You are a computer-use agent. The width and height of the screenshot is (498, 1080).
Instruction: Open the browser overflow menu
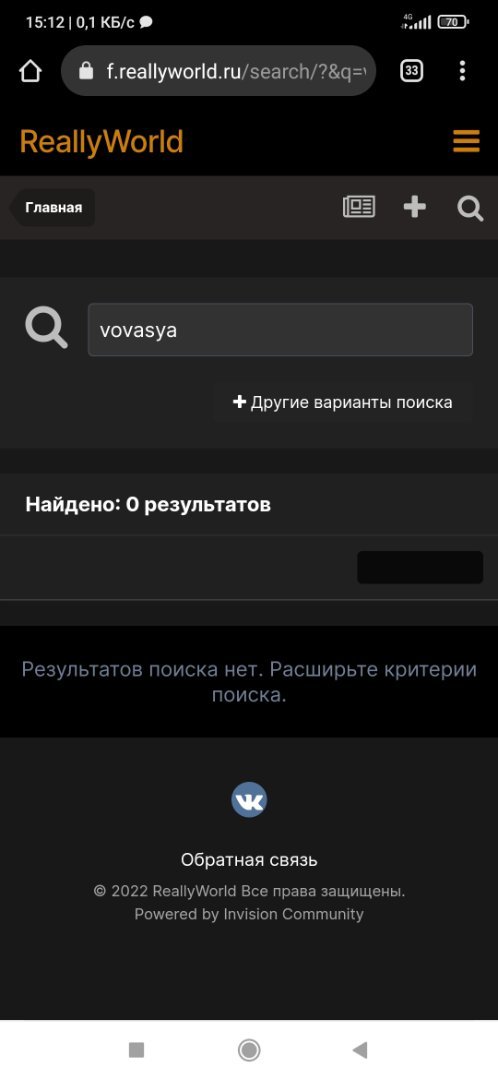(462, 70)
